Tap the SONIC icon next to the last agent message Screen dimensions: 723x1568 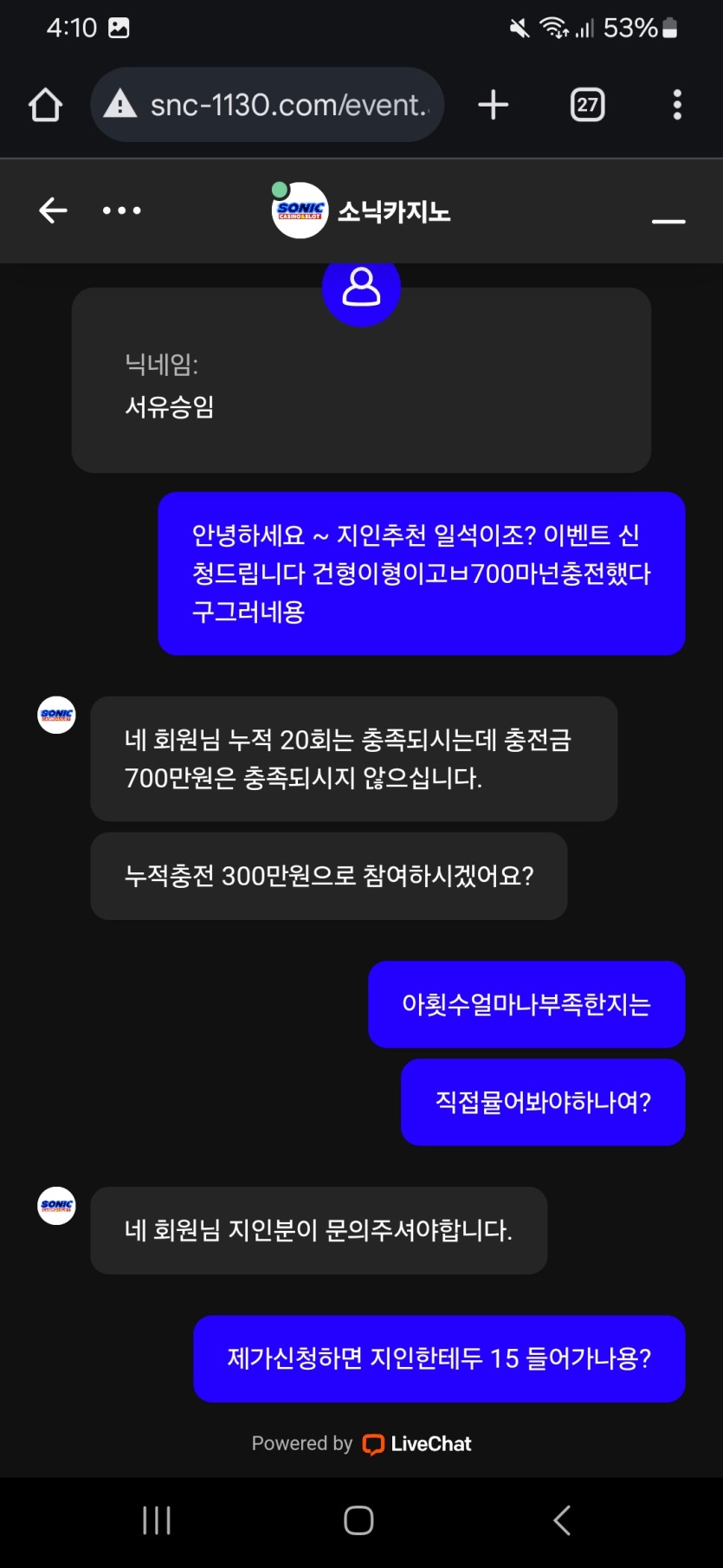56,1205
